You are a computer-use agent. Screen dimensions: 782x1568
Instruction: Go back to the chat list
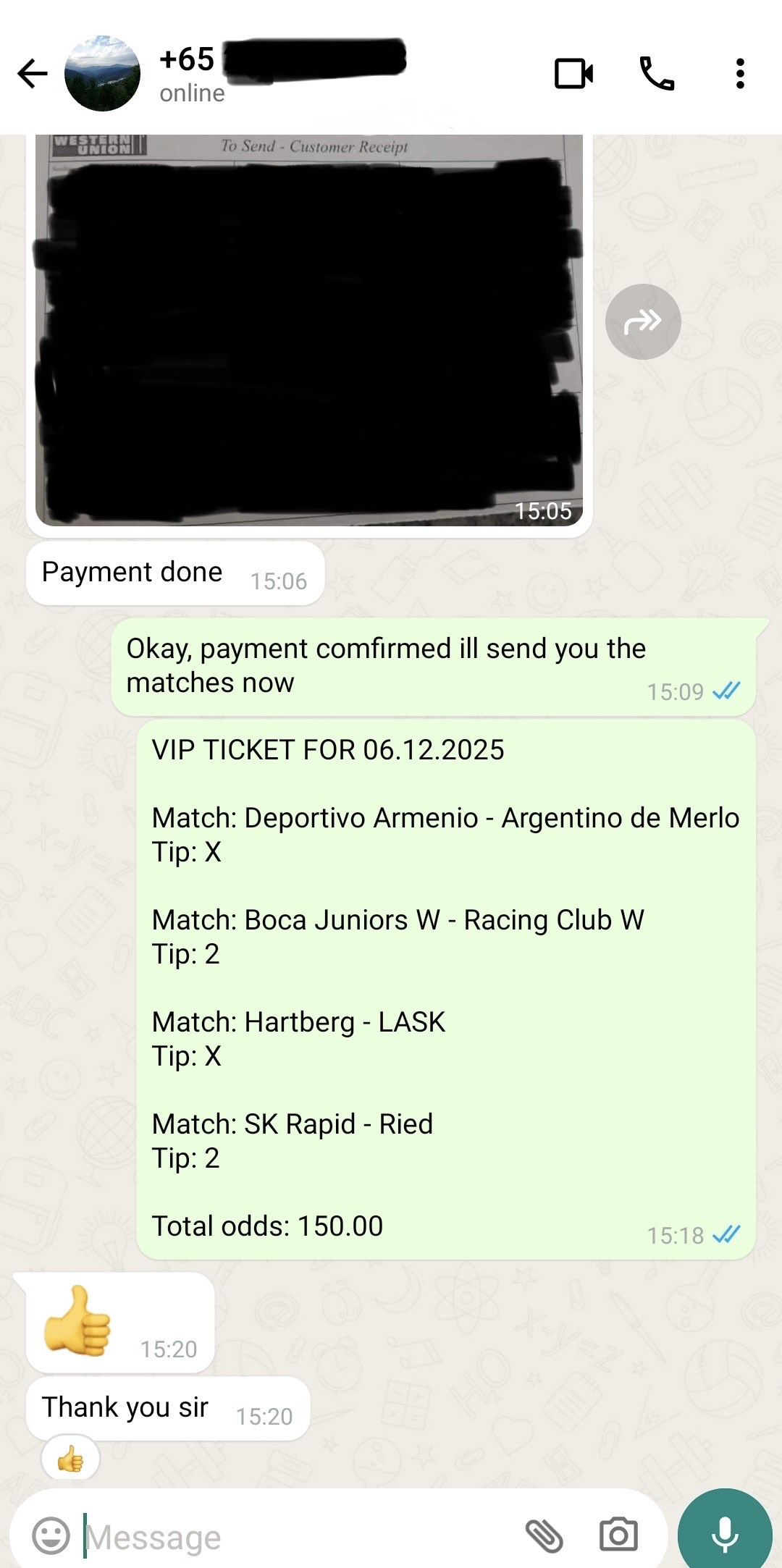tap(33, 73)
